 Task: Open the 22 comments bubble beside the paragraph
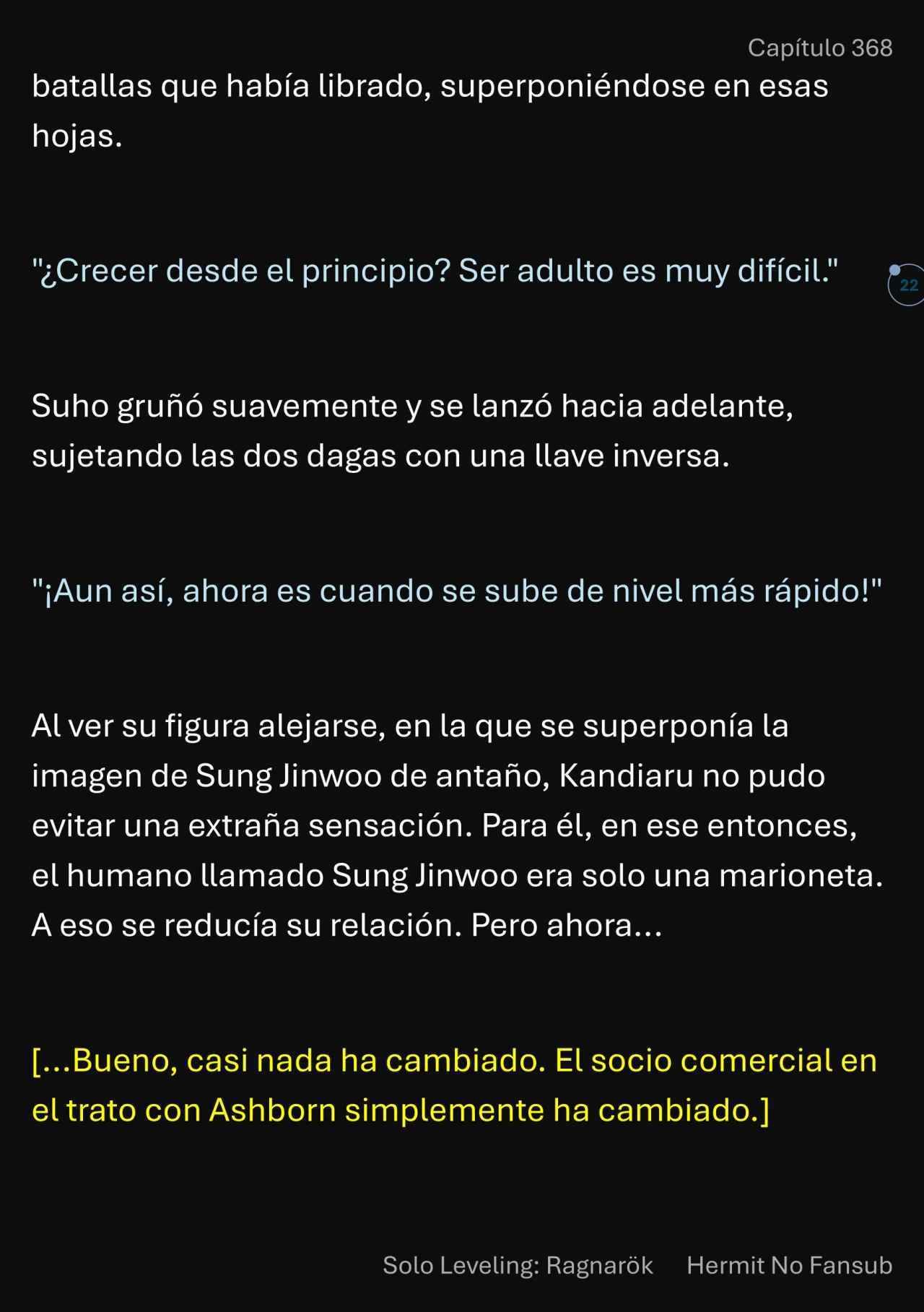pos(907,285)
